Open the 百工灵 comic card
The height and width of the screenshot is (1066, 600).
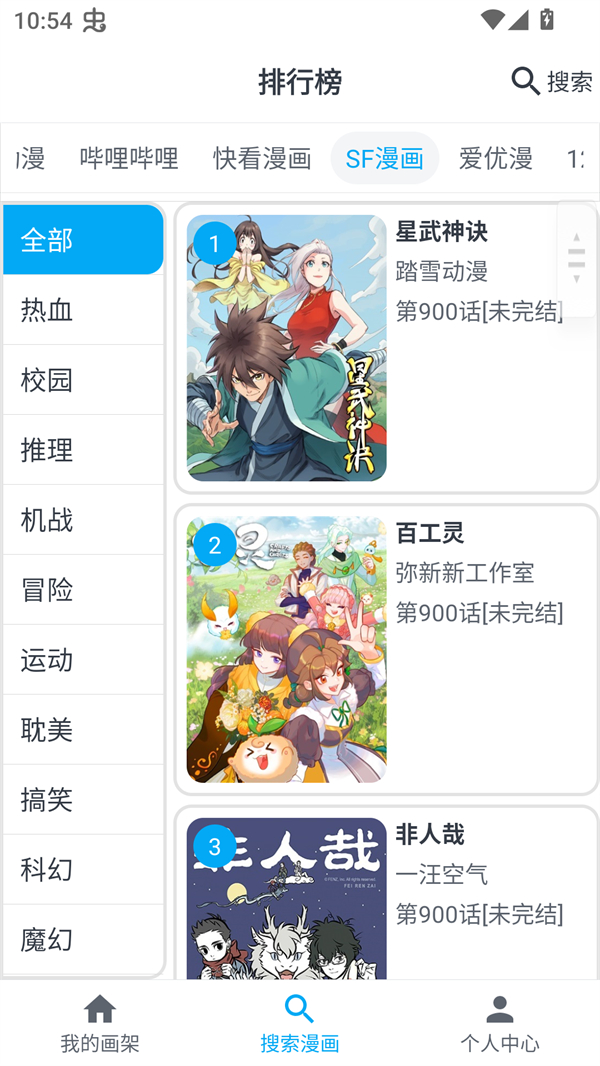point(385,650)
